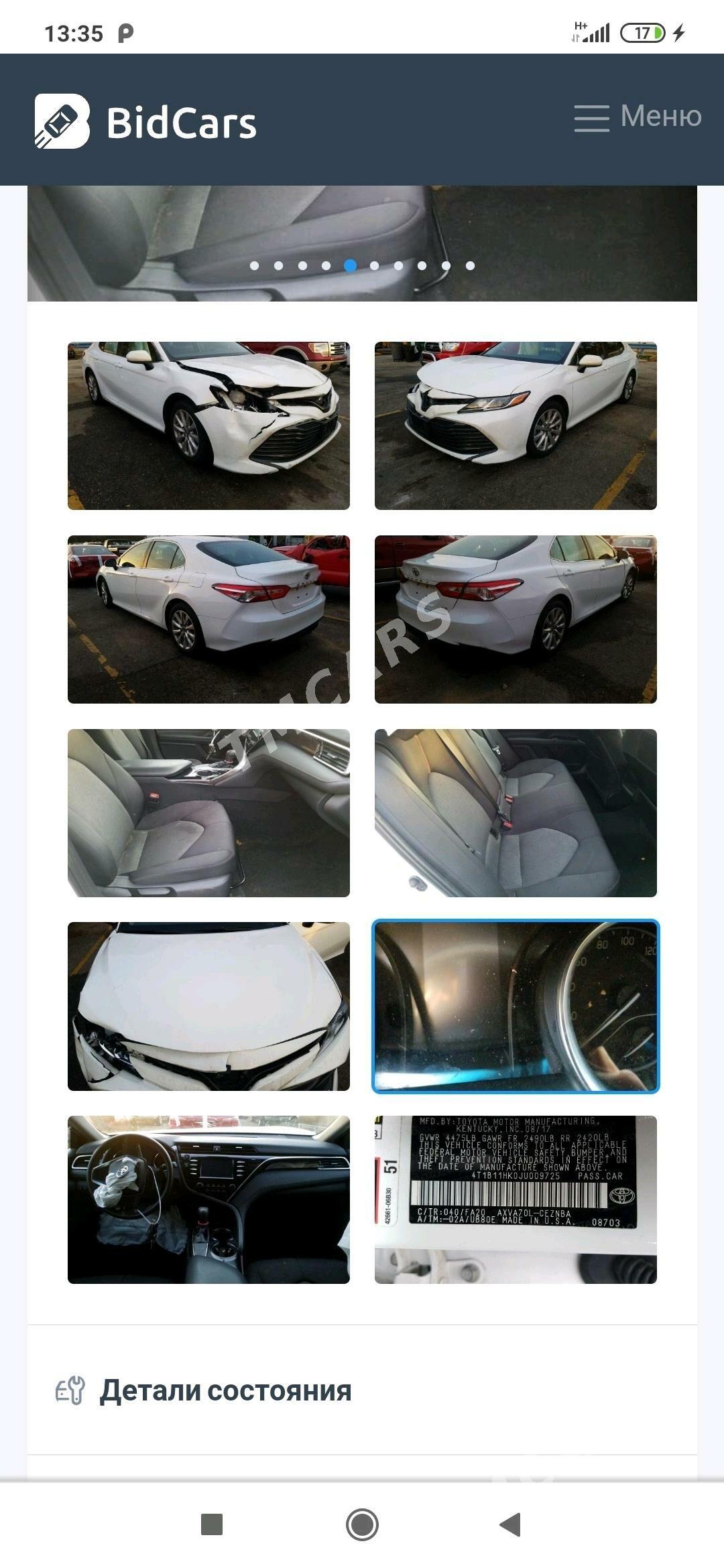Open thumbnail of damaged front-left corner
Image resolution: width=724 pixels, height=1568 pixels.
(x=208, y=426)
